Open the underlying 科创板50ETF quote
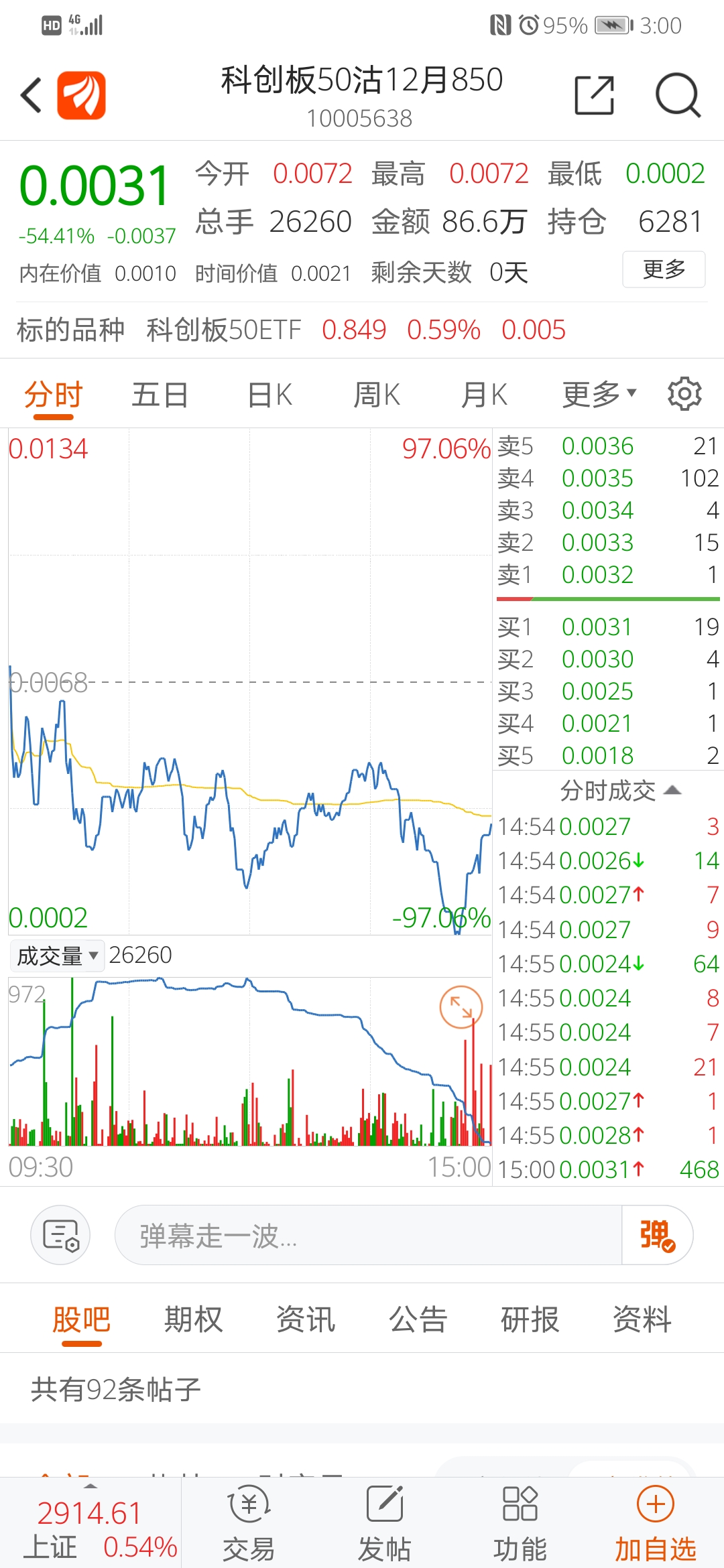 pos(224,330)
